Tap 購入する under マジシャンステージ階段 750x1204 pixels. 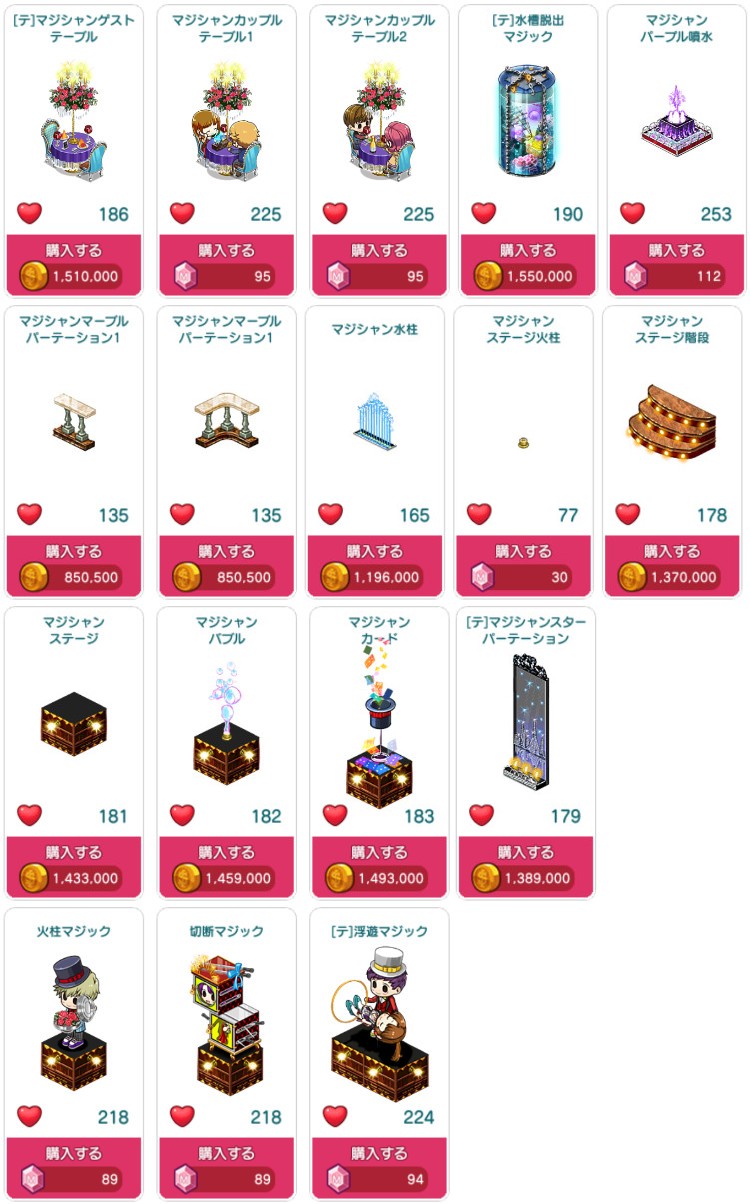tap(672, 565)
